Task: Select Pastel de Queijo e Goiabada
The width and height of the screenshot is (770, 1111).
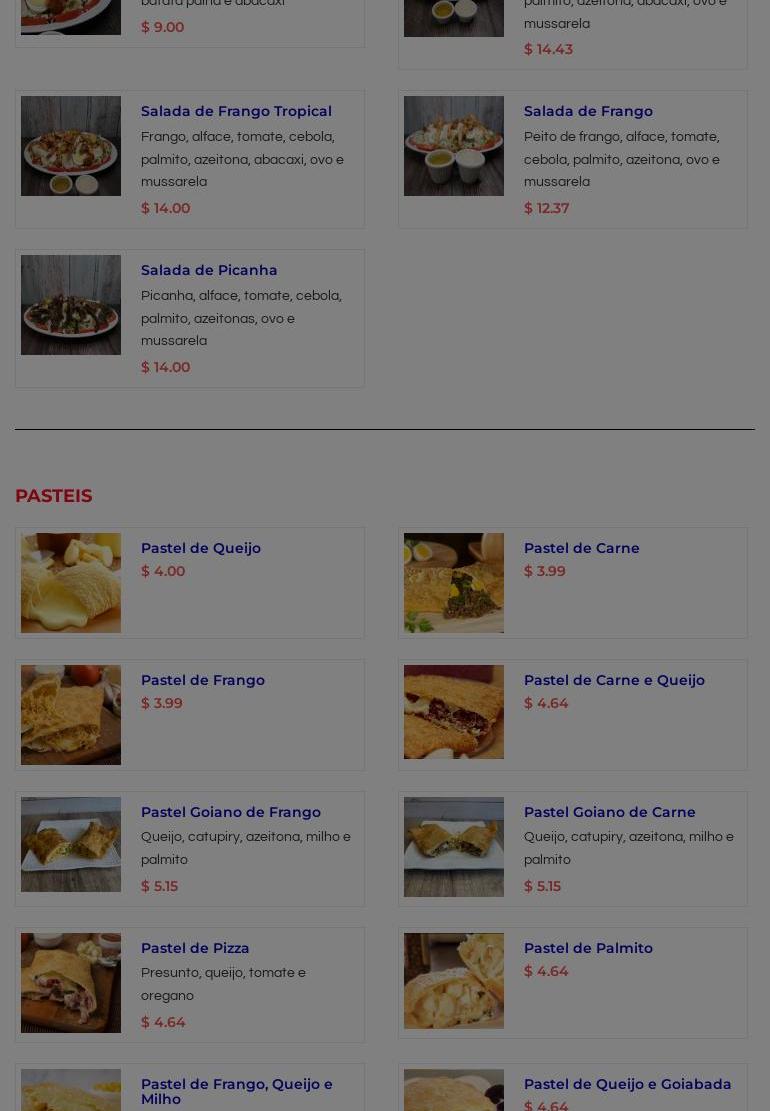Action: click(627, 1084)
